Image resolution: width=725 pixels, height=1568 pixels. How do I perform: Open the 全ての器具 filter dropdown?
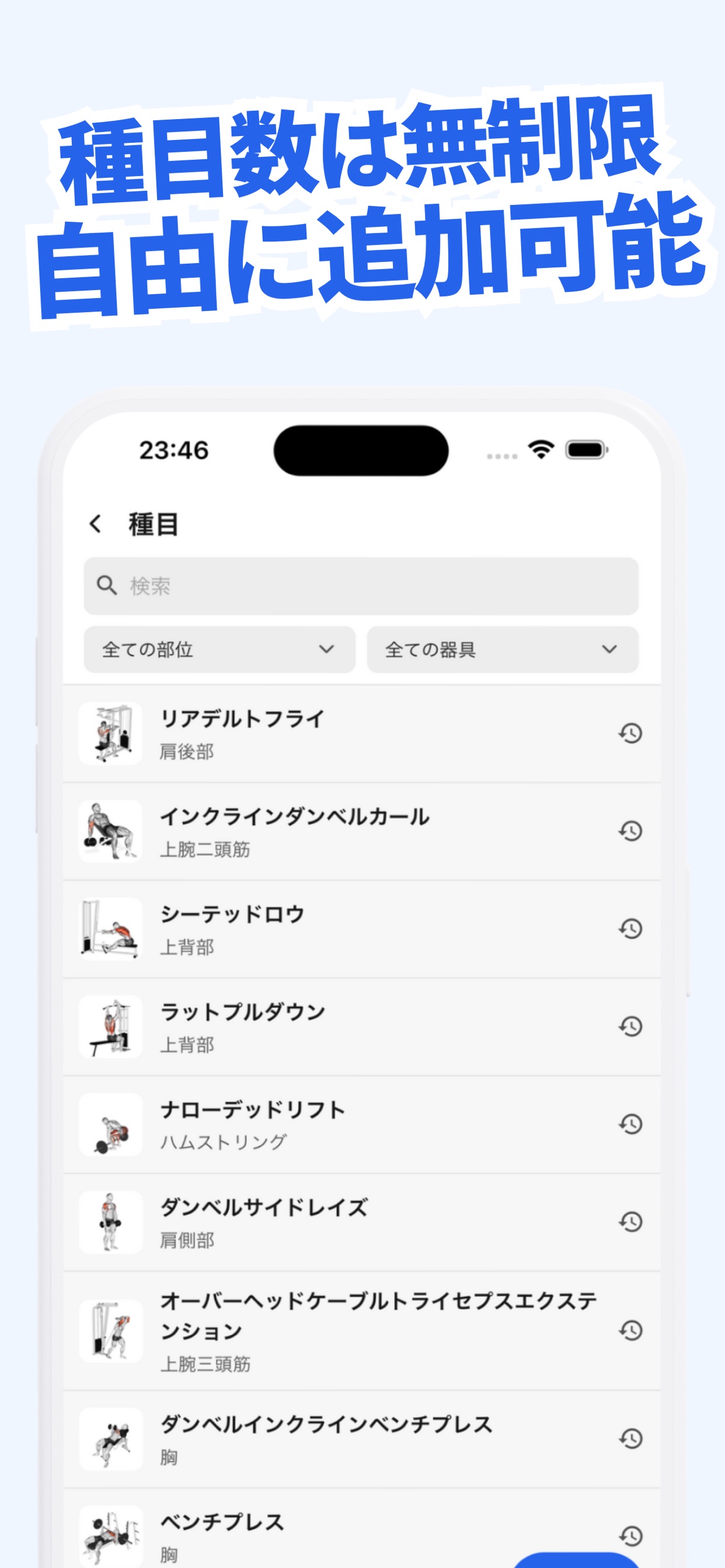pos(501,649)
